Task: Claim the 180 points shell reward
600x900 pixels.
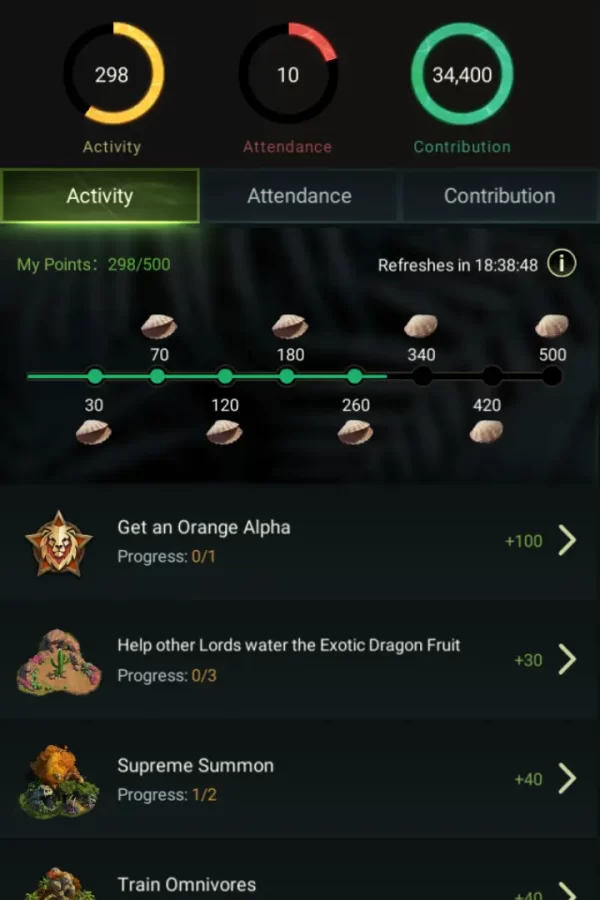Action: pos(290,326)
